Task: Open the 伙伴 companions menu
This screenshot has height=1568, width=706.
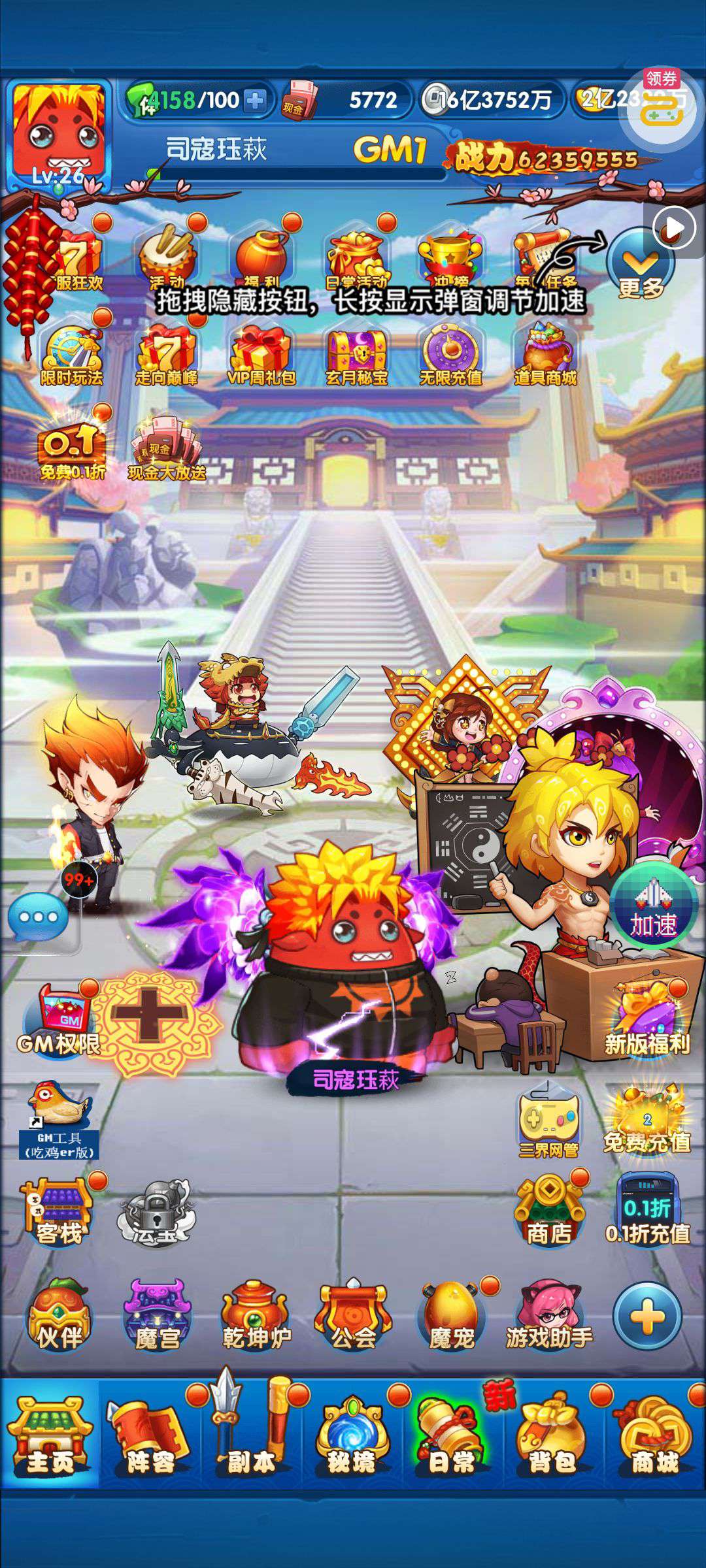Action: tap(59, 1316)
